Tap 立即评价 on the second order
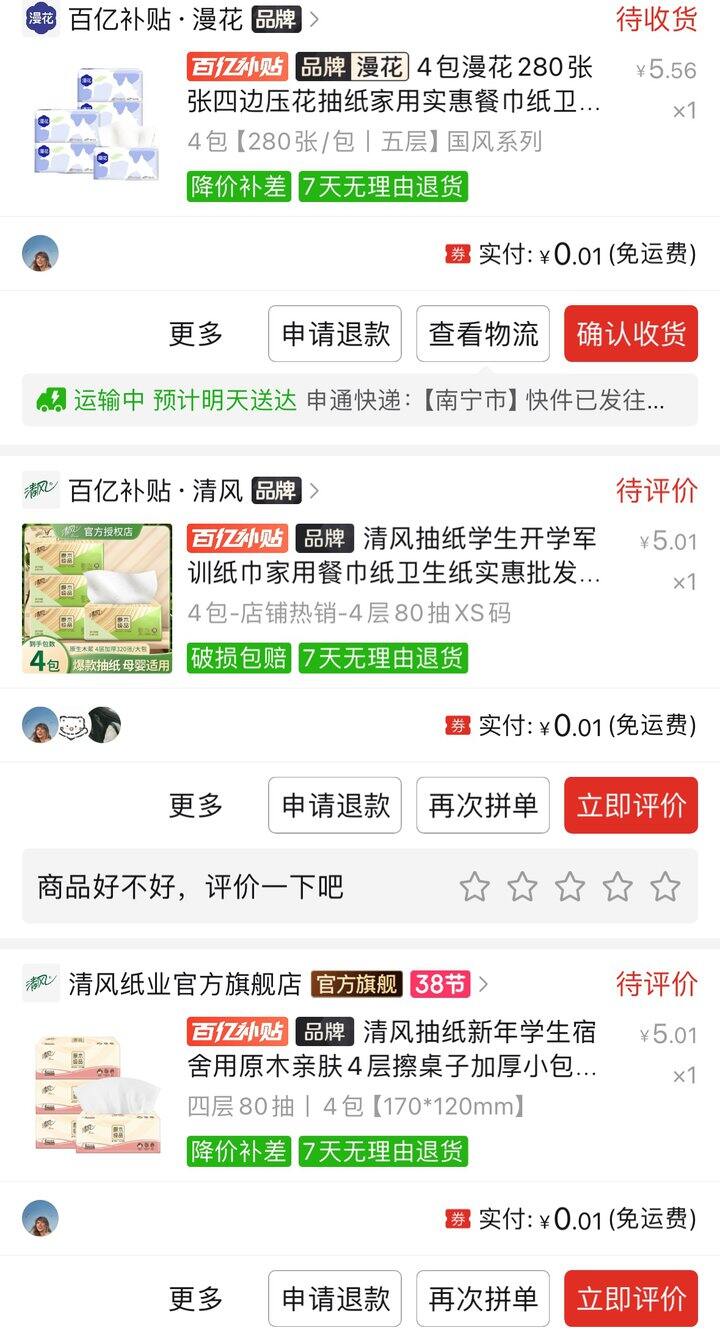Viewport: 720px width, 1336px height. pos(630,805)
